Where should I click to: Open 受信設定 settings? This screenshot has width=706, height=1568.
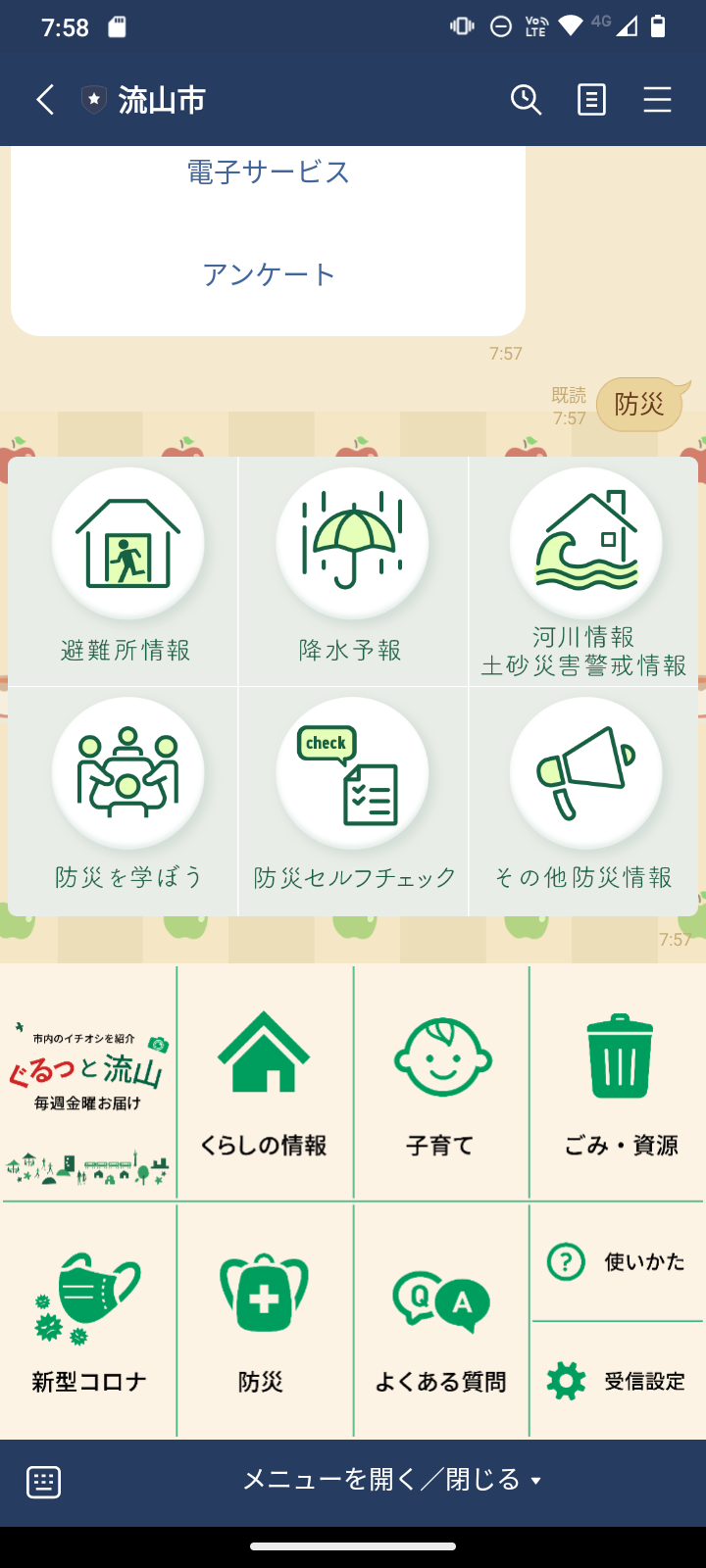(618, 1382)
